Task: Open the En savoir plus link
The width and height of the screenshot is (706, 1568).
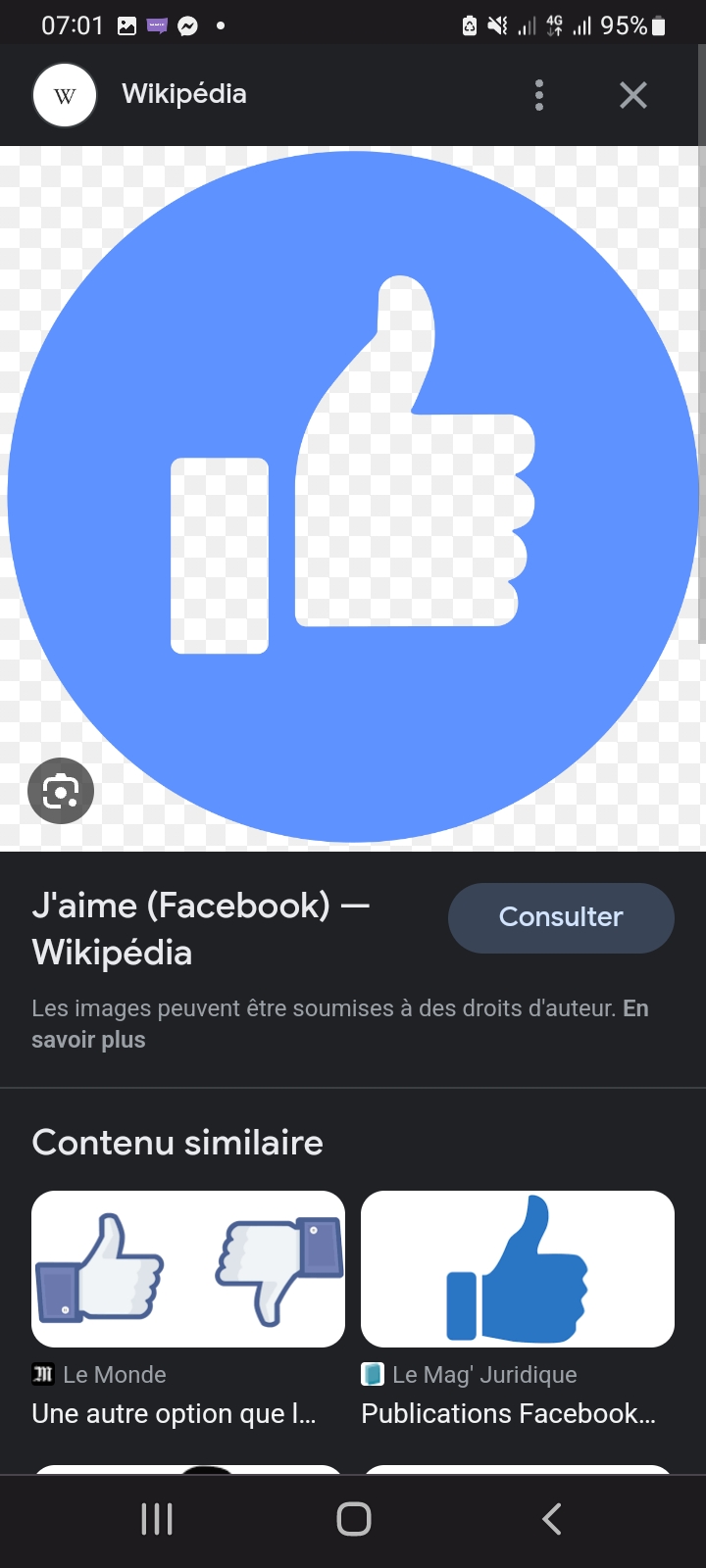Action: click(x=88, y=1040)
